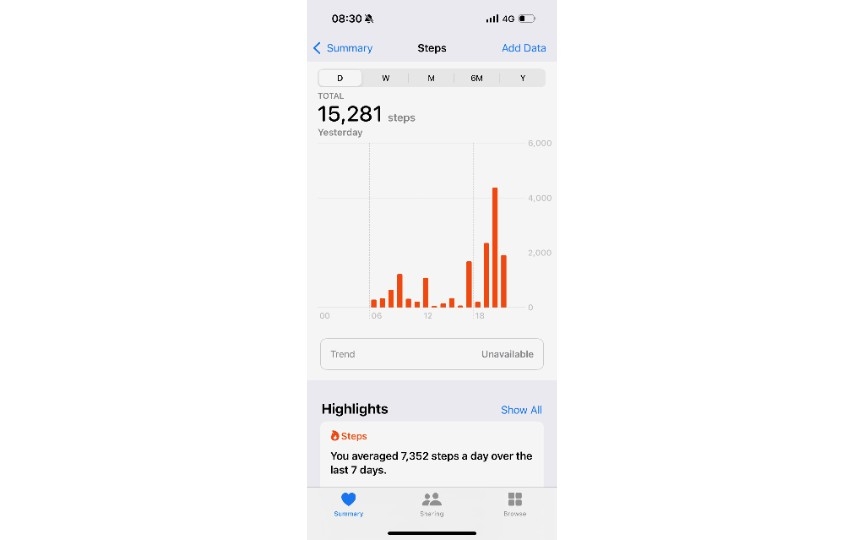Tap Add Data
The width and height of the screenshot is (864, 540).
pyautogui.click(x=523, y=48)
